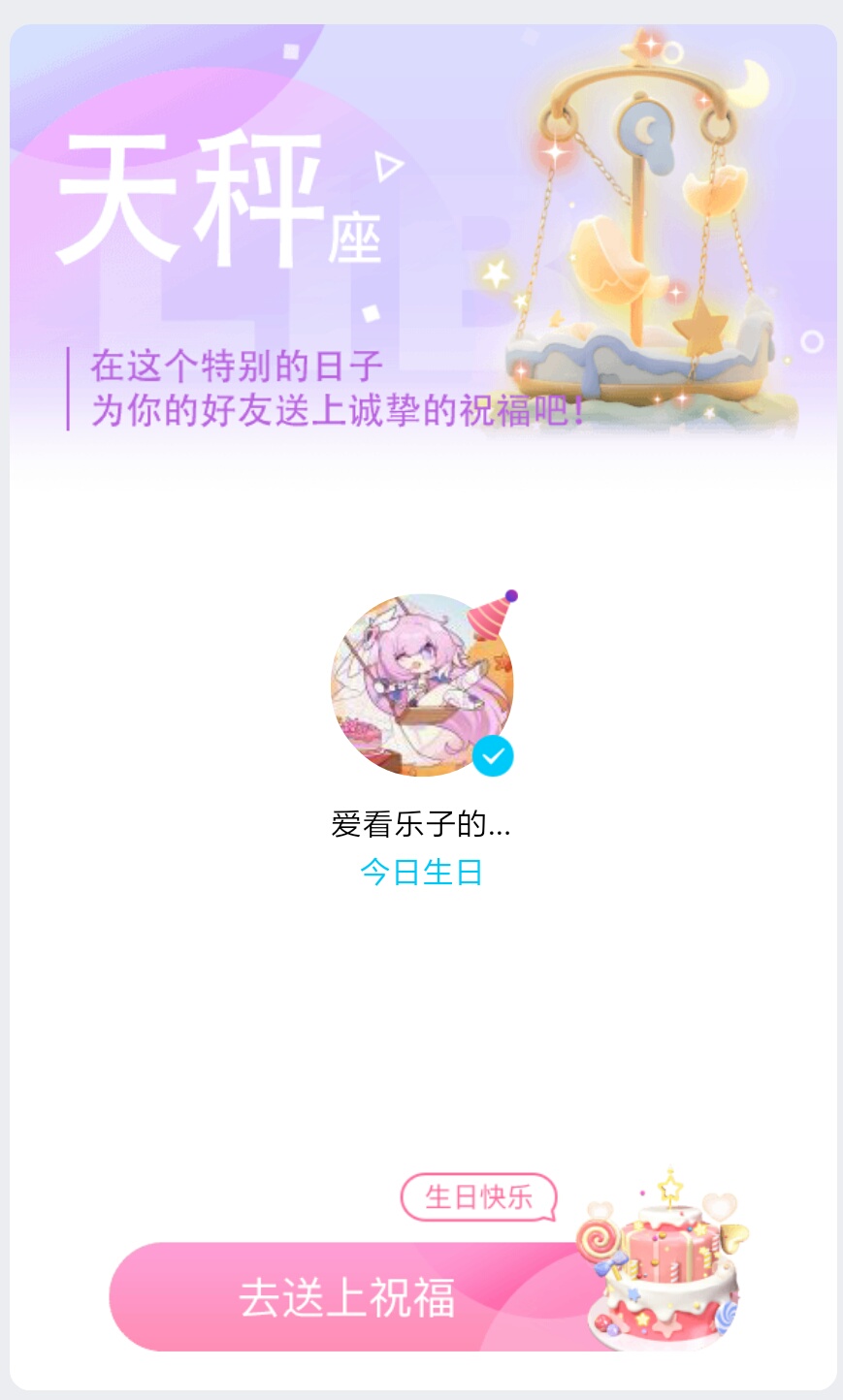Select friend 爱看乐子的... avatar
The height and width of the screenshot is (1400, 843).
[x=421, y=685]
